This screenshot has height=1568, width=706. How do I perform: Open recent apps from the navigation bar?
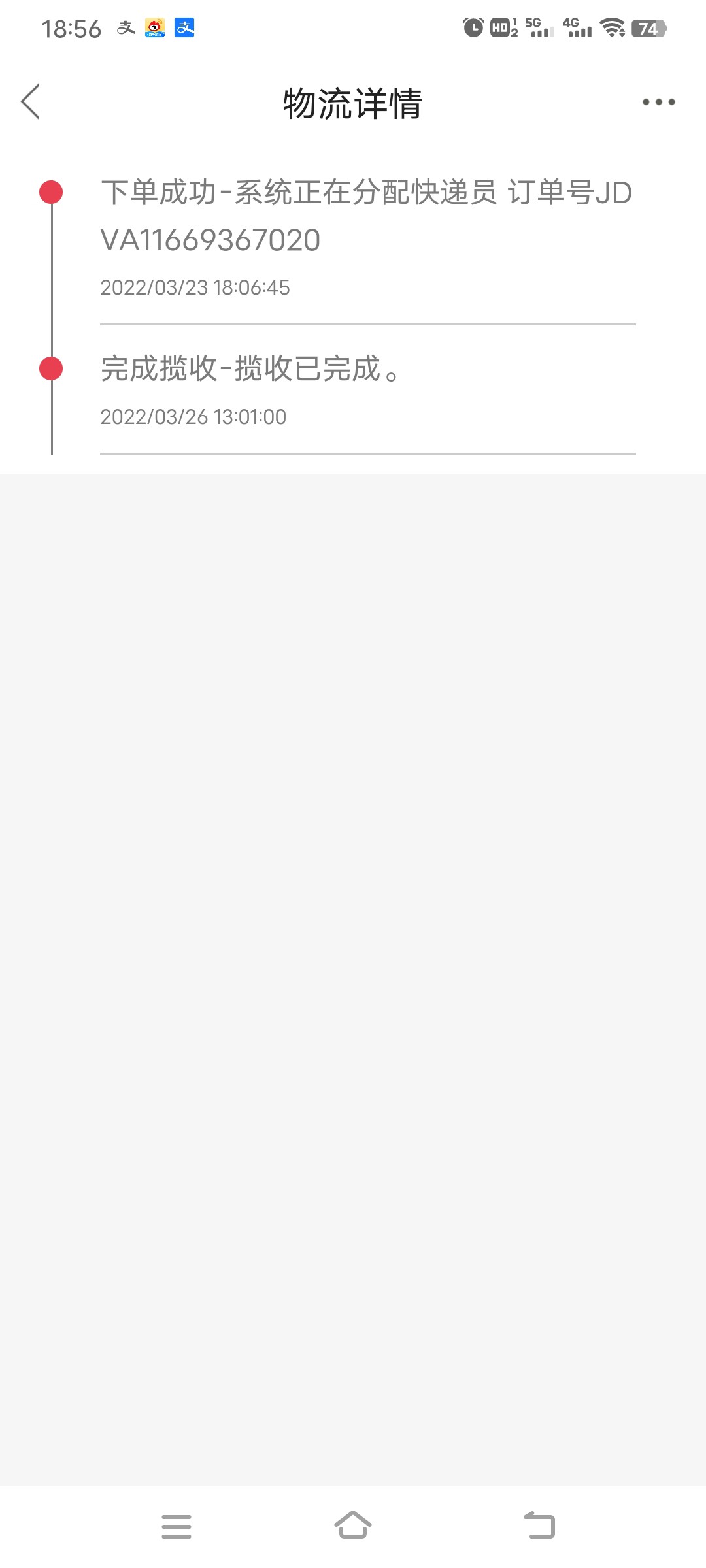coord(176,1526)
